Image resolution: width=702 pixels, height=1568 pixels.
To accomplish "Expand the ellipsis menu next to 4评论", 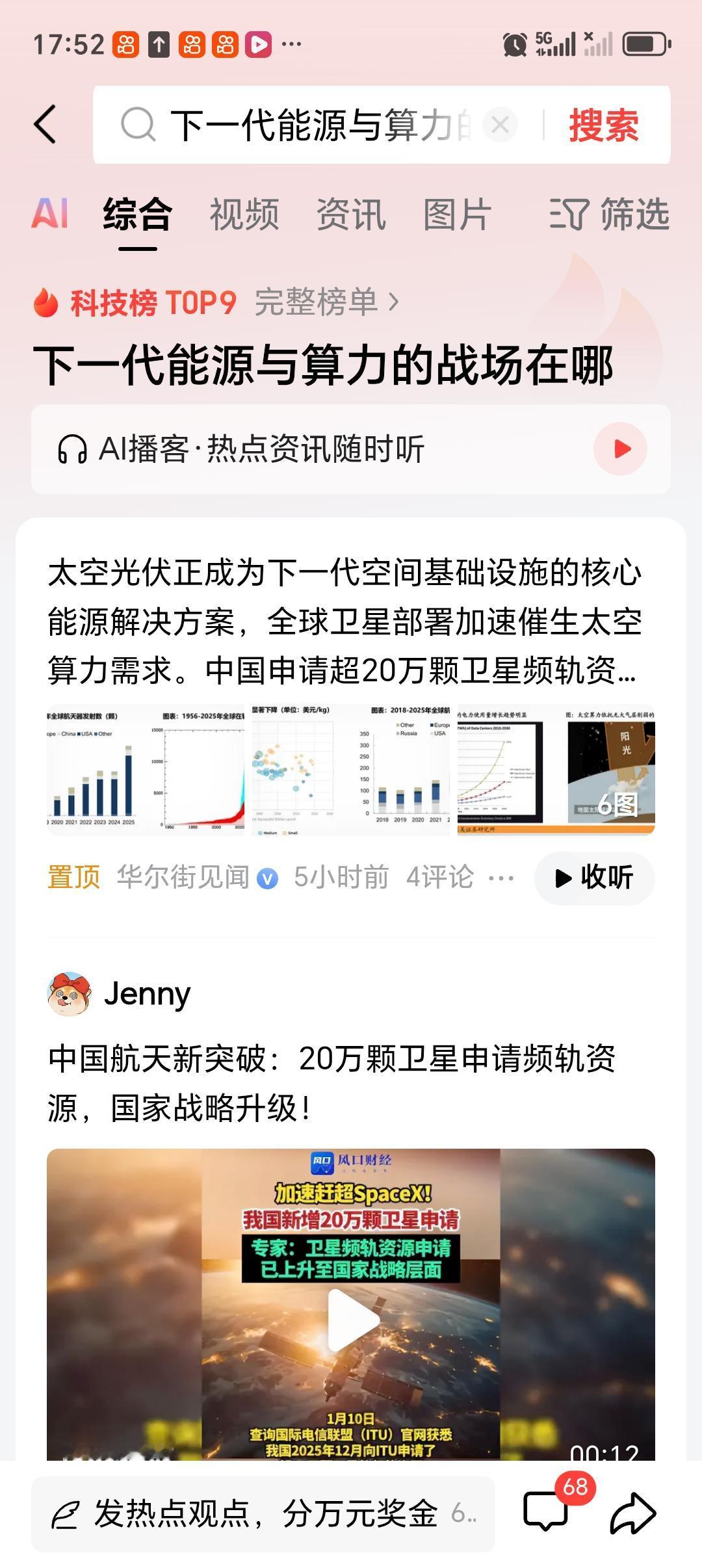I will tap(500, 877).
